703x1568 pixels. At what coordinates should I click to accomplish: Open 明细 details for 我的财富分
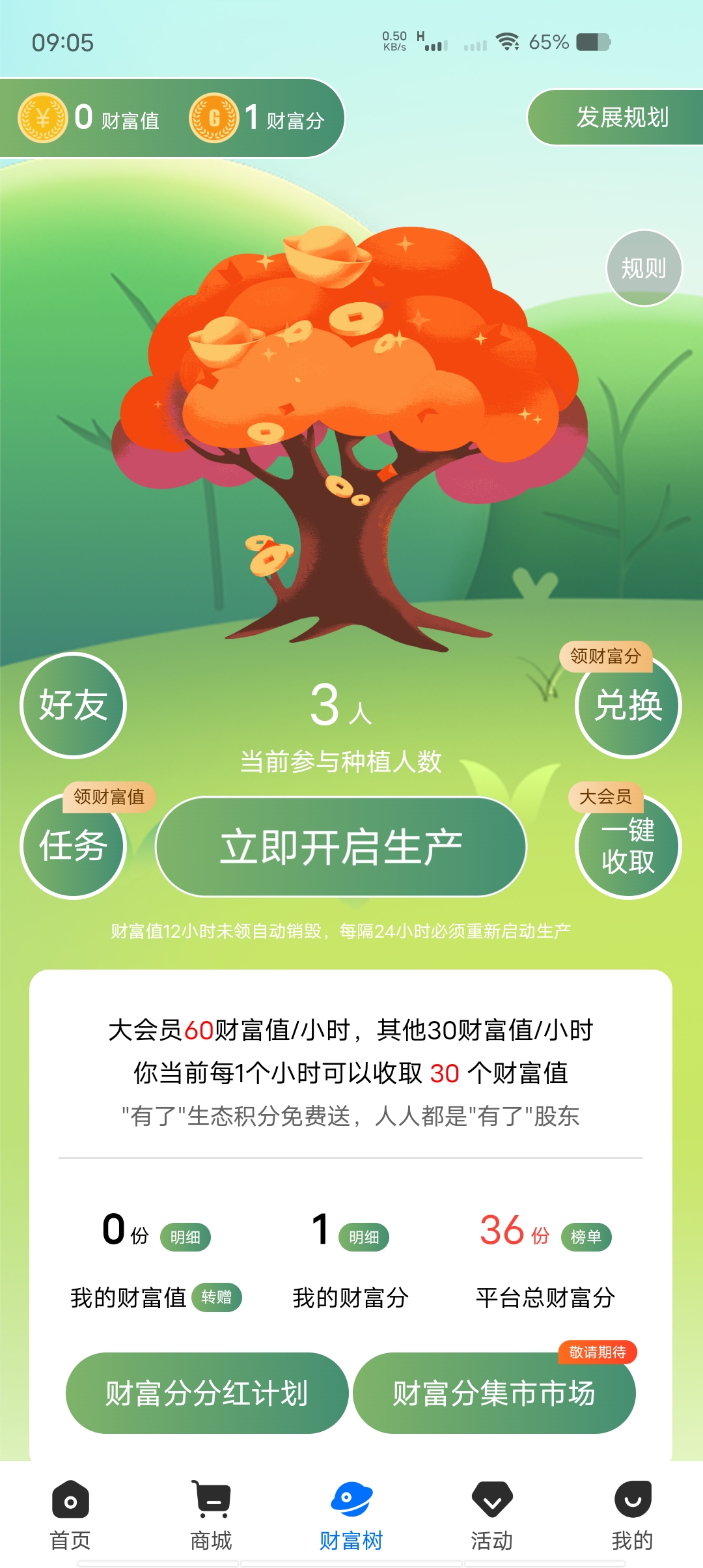(x=364, y=1237)
